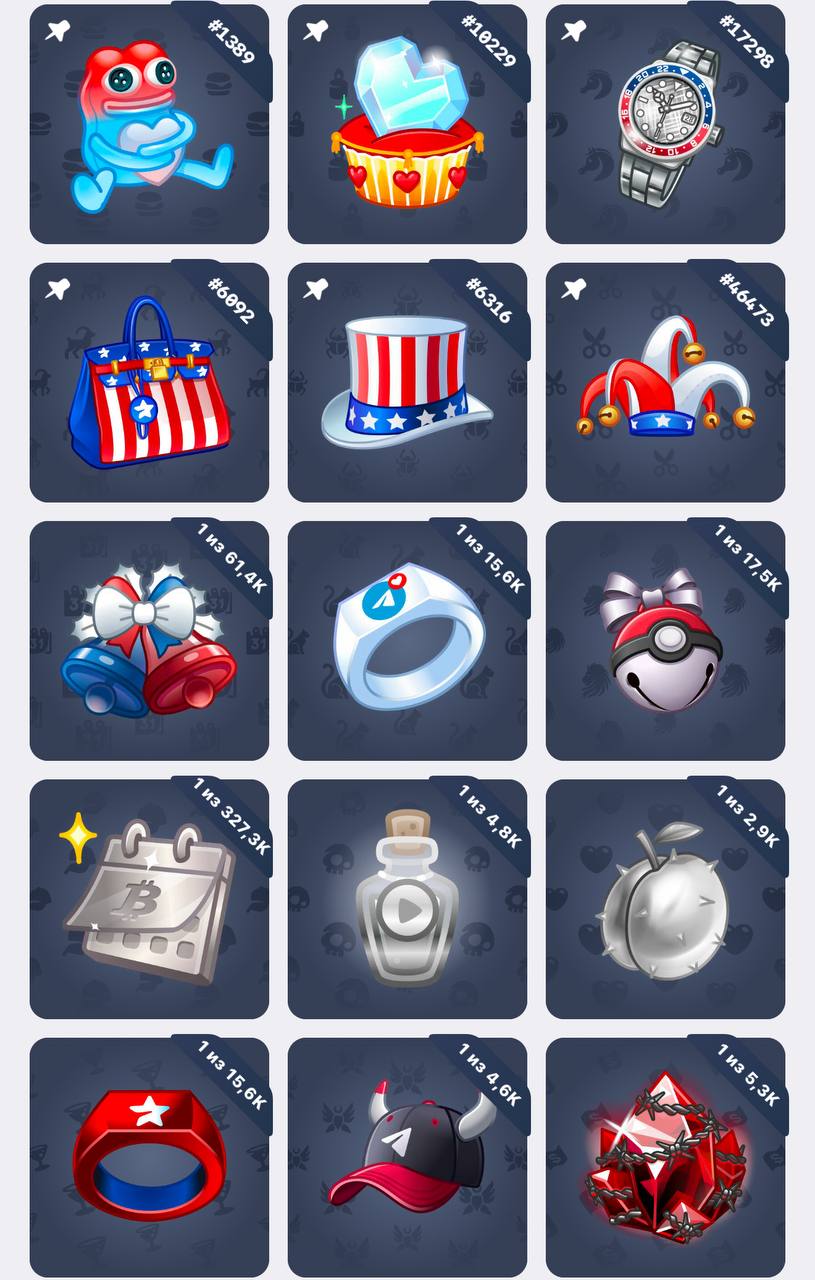Viewport: 815px width, 1280px height.
Task: View the bells gift, 1 из 61,4K
Action: click(x=149, y=641)
